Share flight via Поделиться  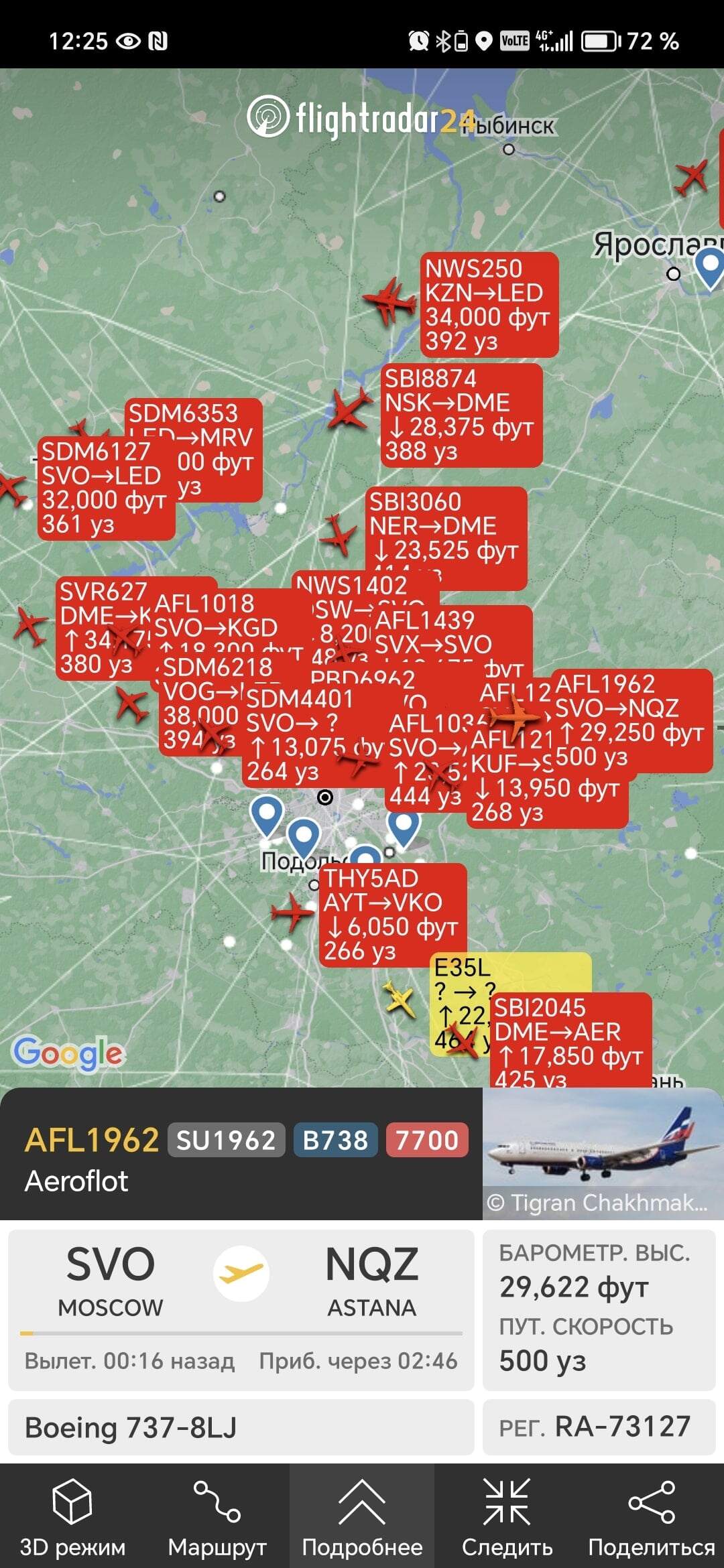[652, 1516]
